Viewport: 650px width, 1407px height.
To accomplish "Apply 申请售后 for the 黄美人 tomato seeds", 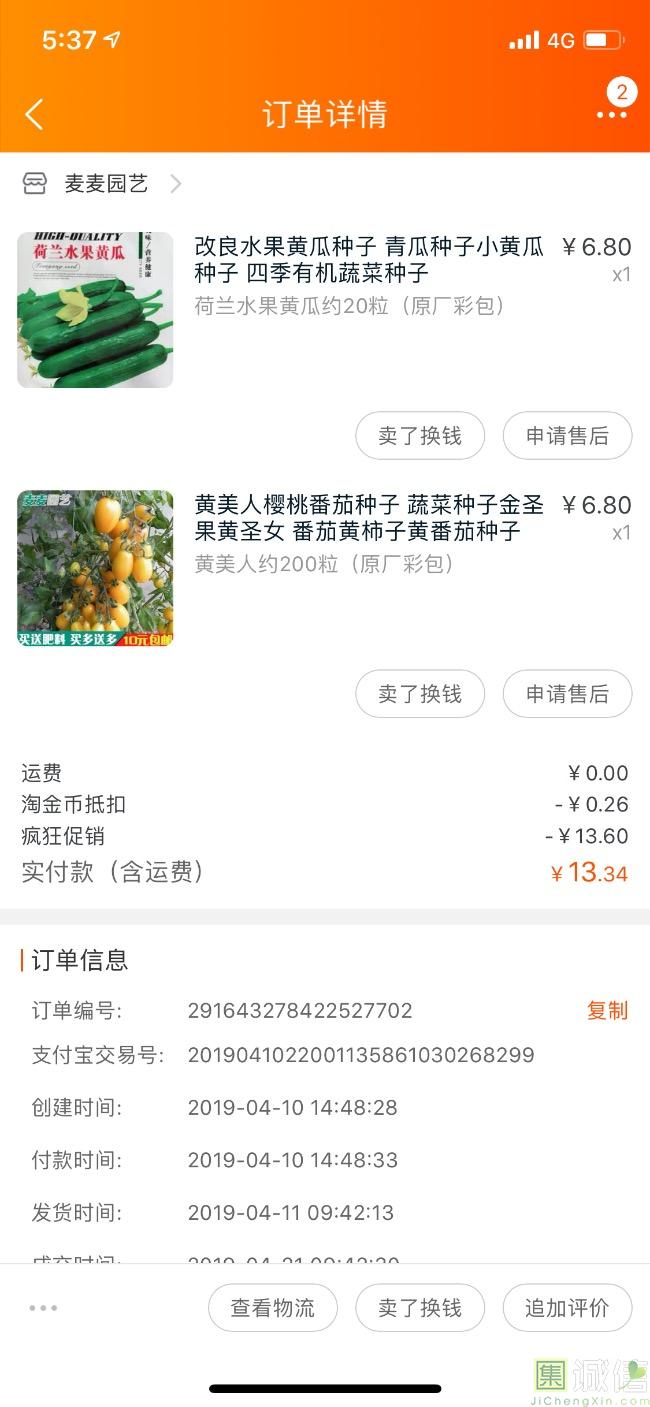I will pos(567,694).
